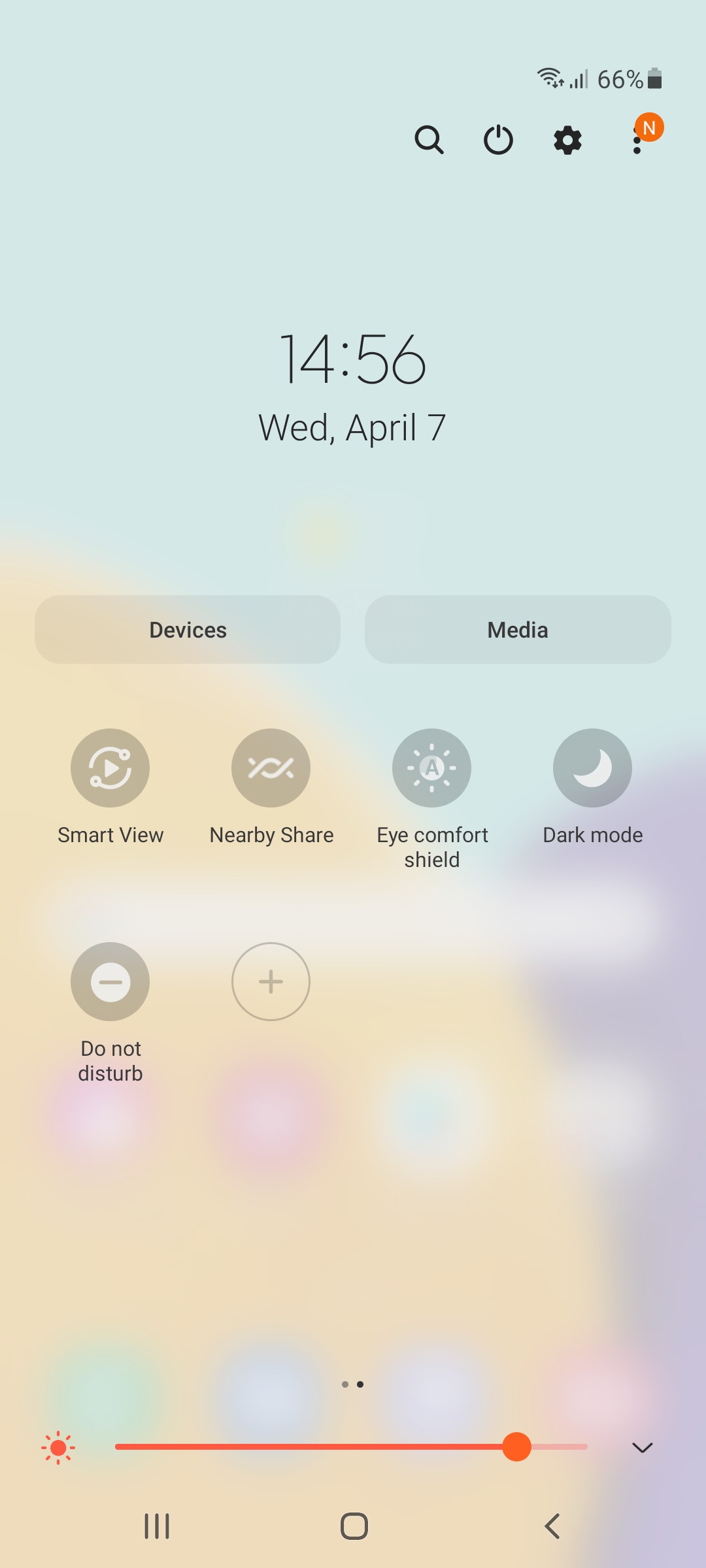Enable Do not disturb
The image size is (706, 1568).
(110, 981)
